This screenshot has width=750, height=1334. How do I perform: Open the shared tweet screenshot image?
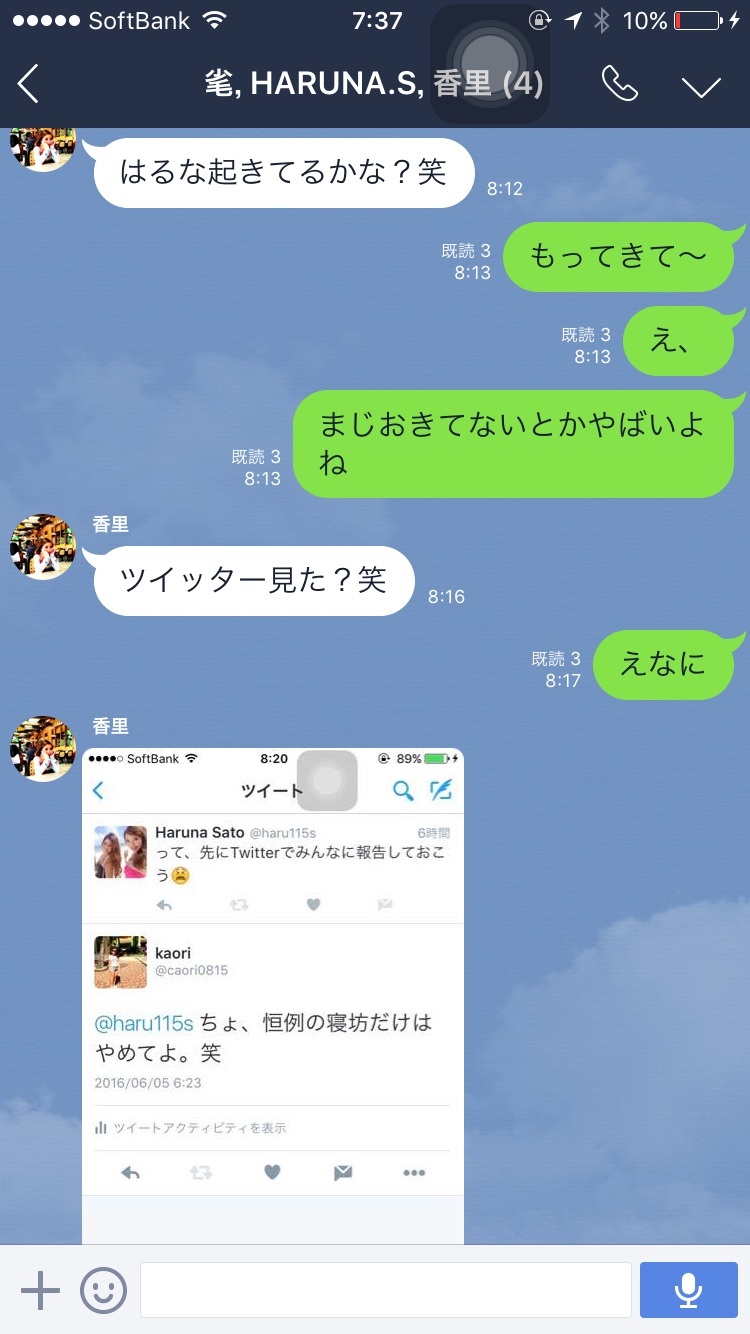(273, 995)
